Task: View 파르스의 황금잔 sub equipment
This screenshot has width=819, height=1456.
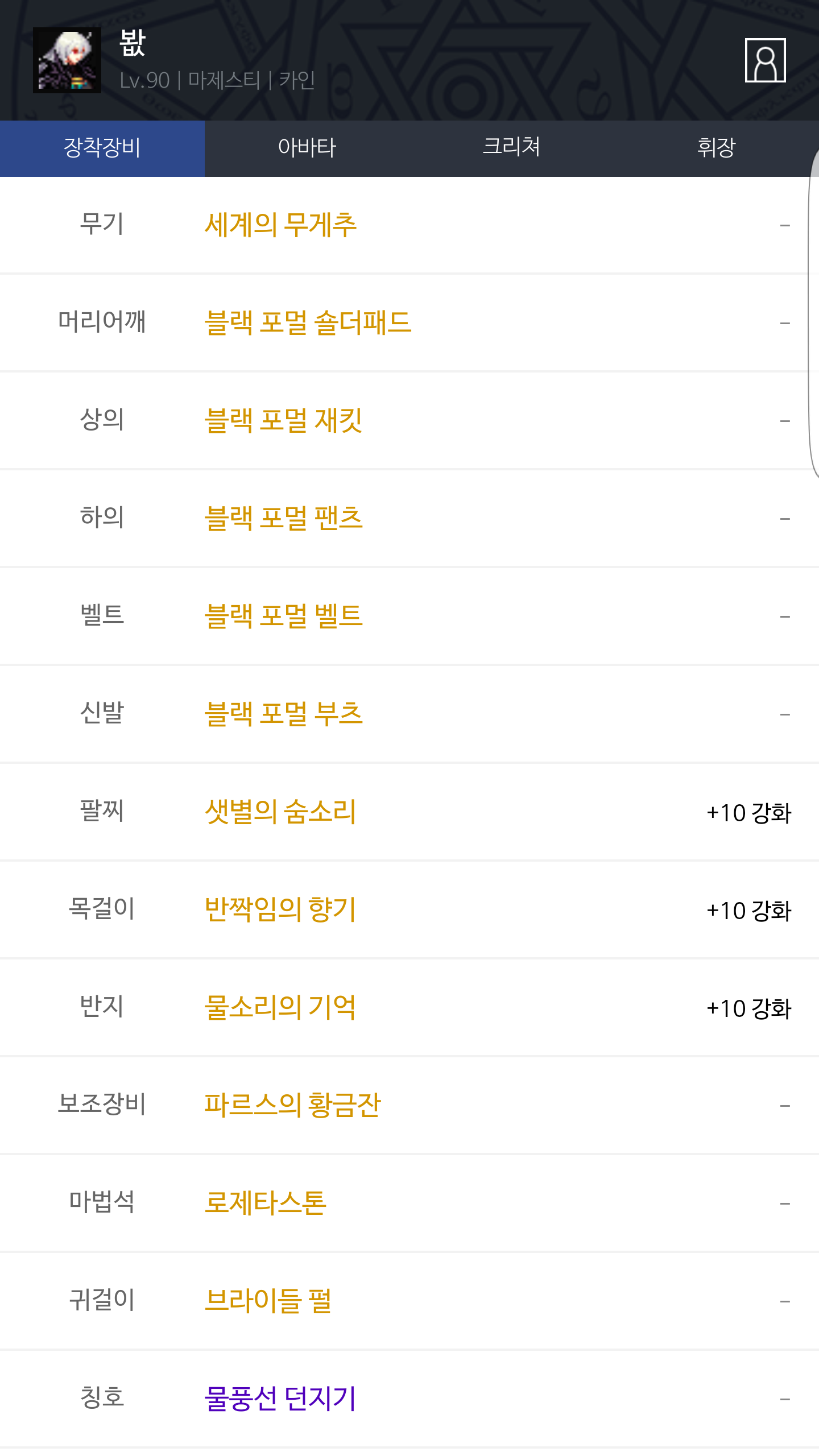Action: 292,1105
